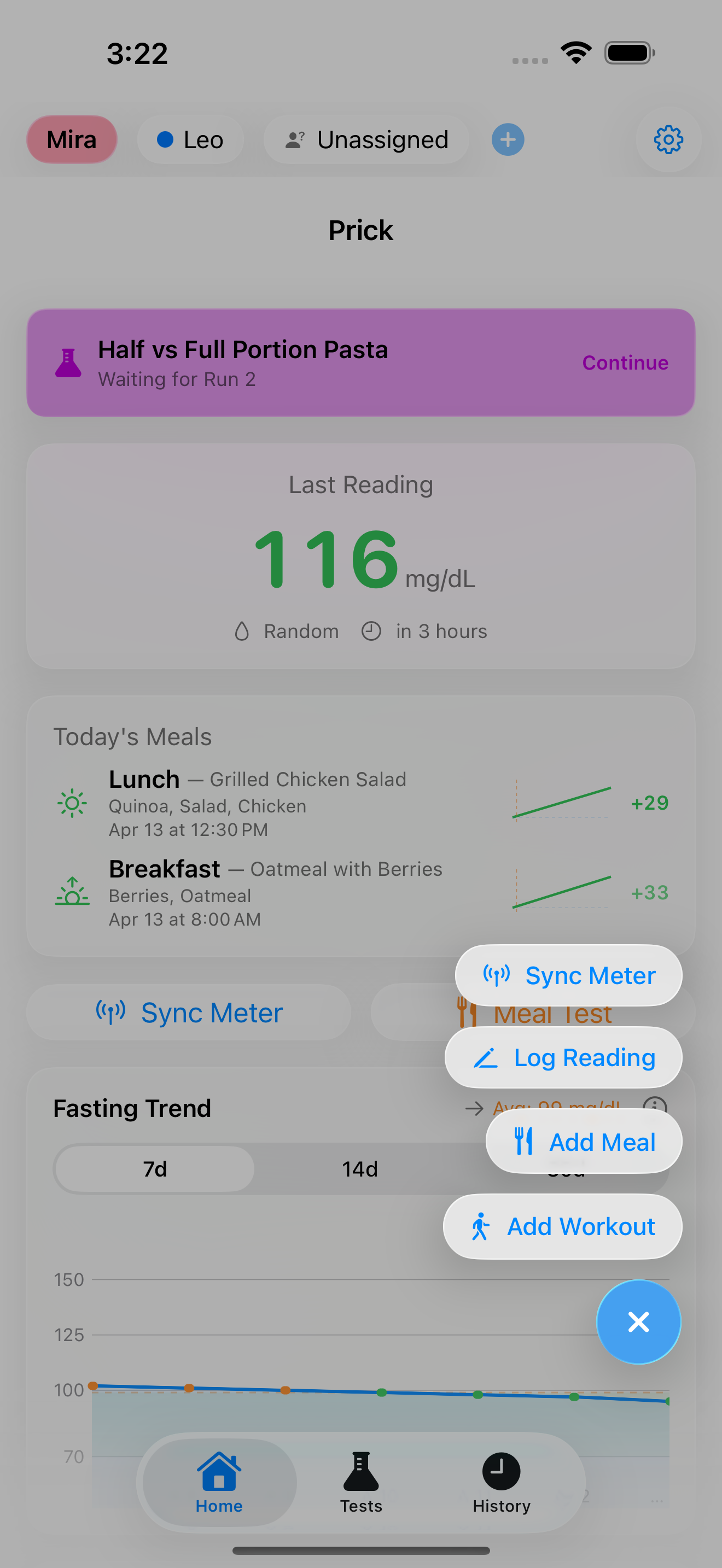Switch to Leo's profile
Image resolution: width=722 pixels, height=1568 pixels.
pos(190,139)
